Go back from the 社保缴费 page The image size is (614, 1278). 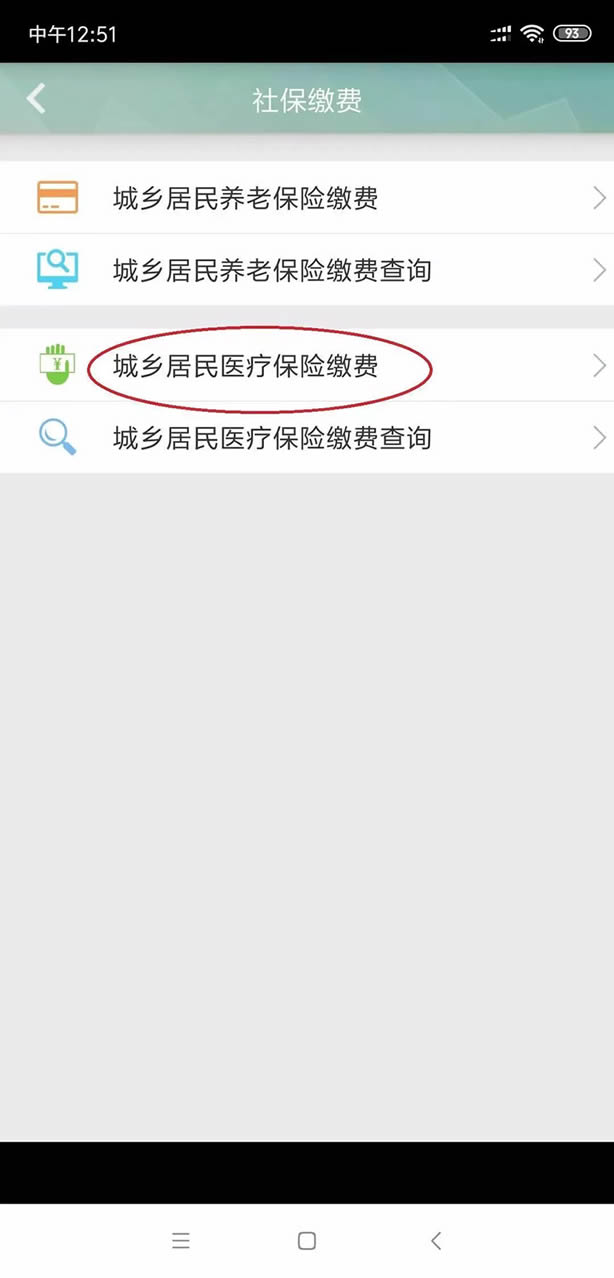(x=37, y=98)
